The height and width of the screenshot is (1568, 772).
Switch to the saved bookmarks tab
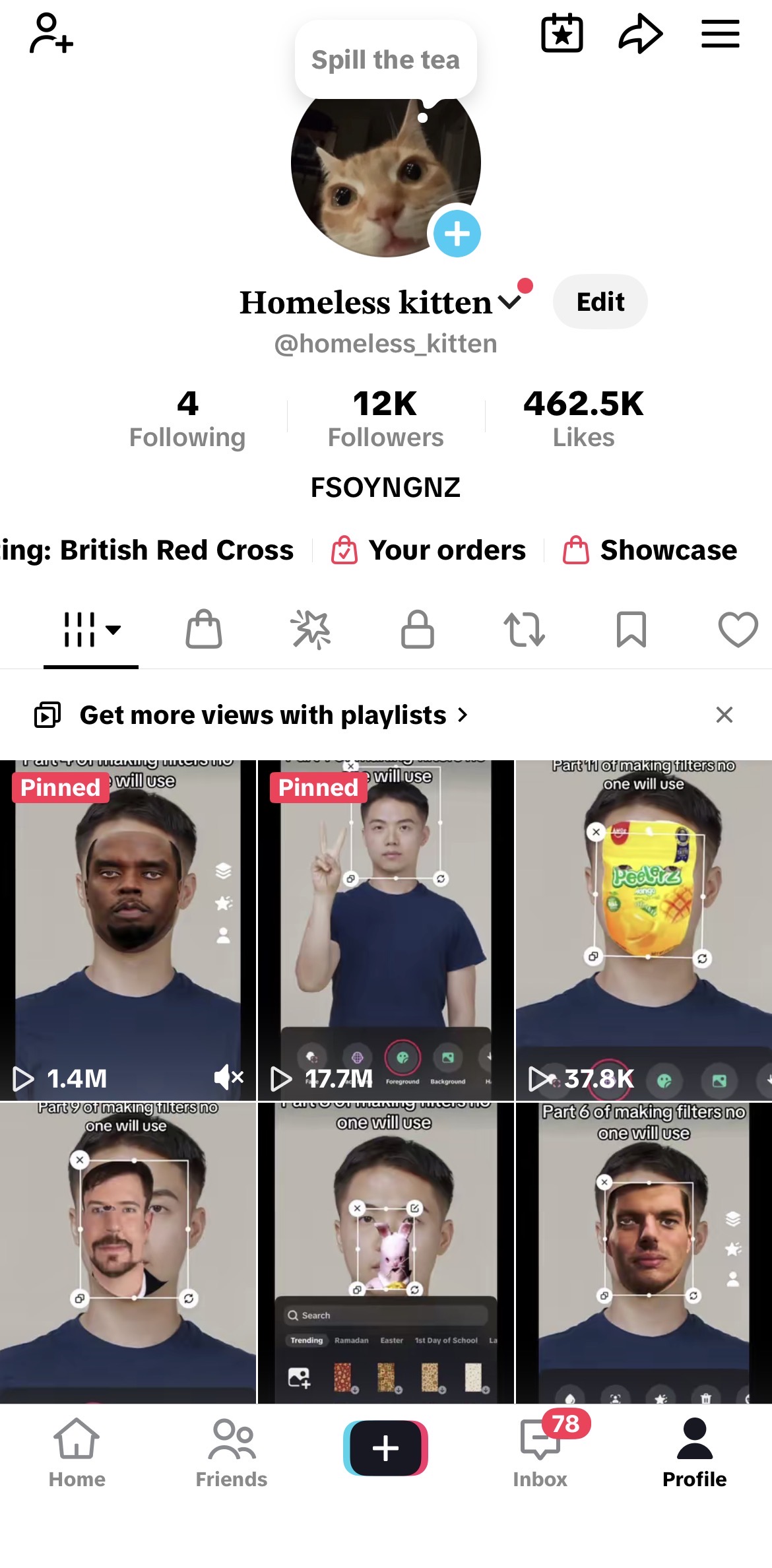(x=631, y=629)
